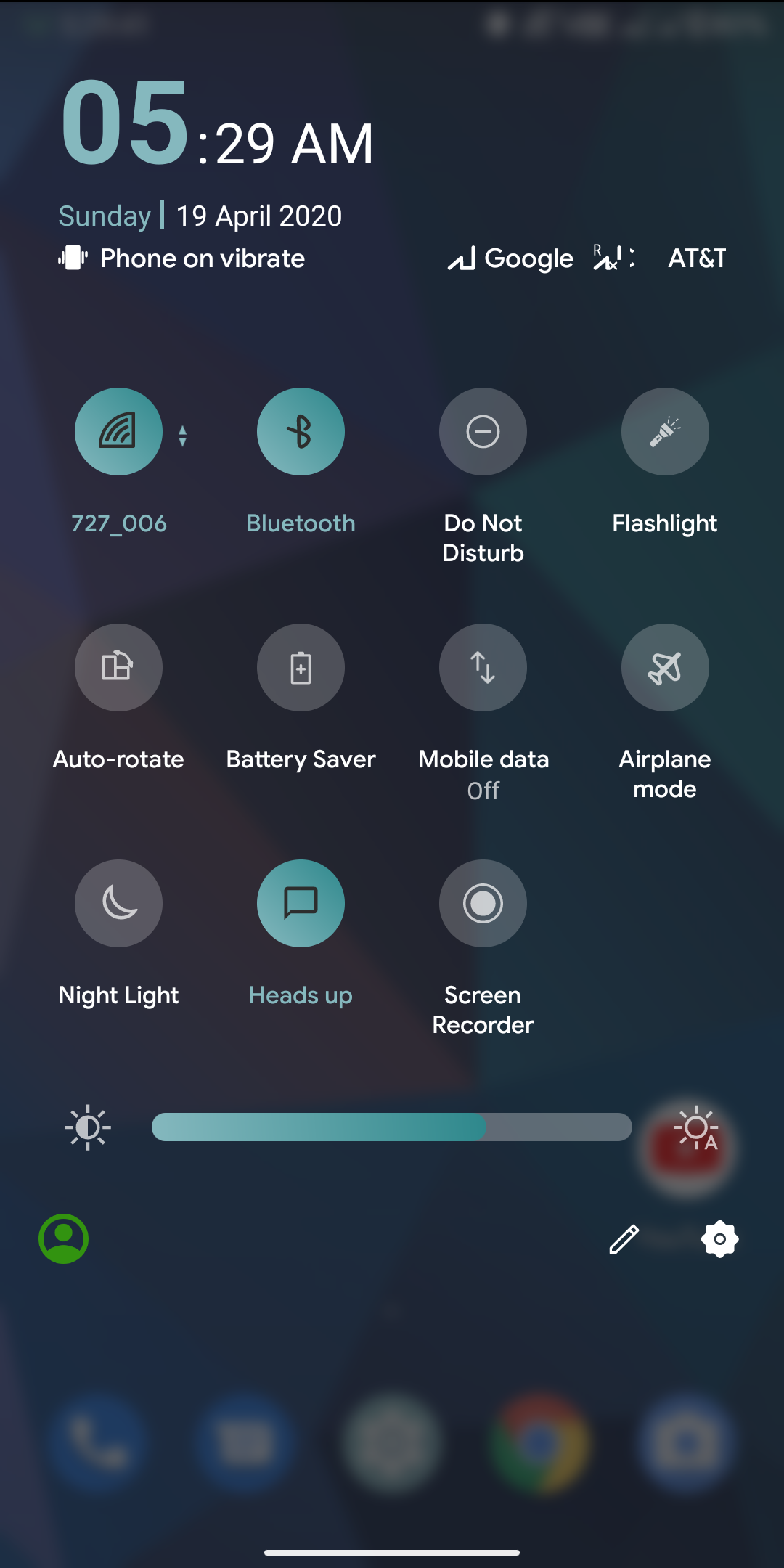This screenshot has height=1568, width=784.
Task: Open system settings gear
Action: 719,1239
